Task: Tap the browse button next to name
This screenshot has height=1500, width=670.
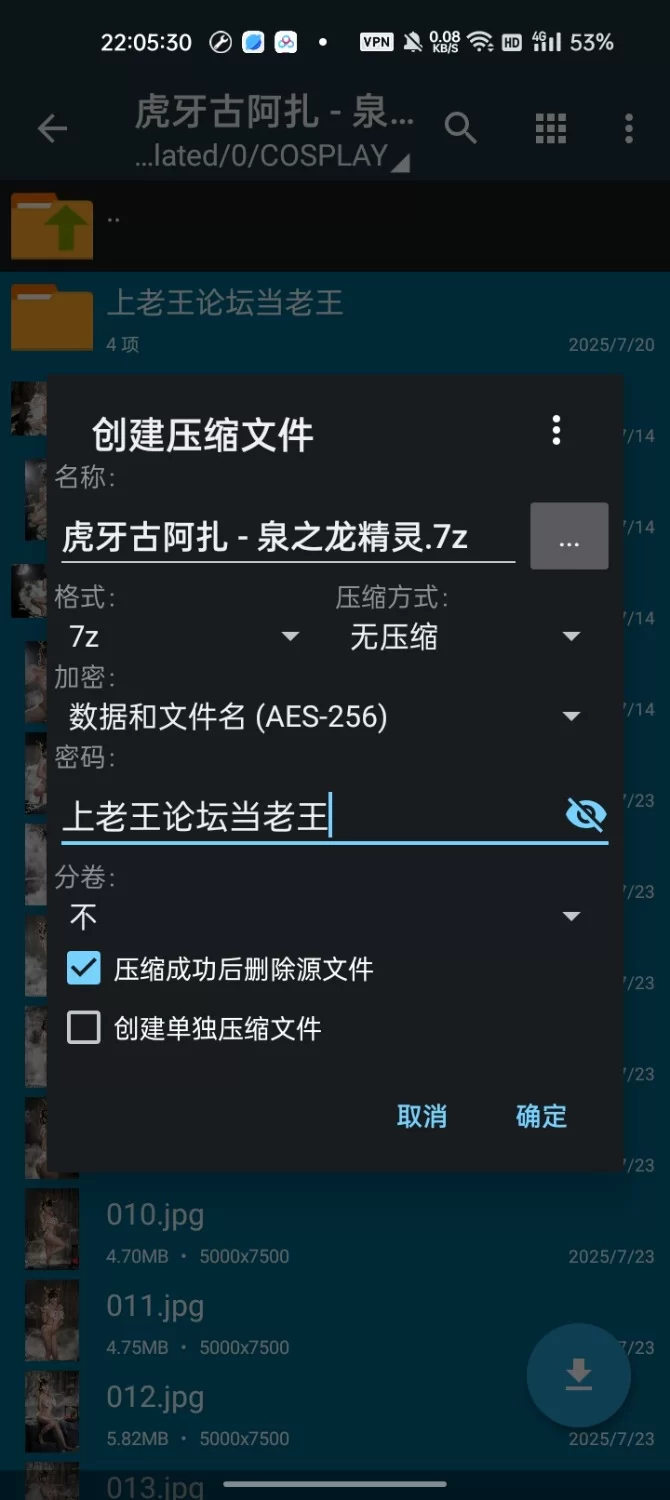Action: (569, 537)
